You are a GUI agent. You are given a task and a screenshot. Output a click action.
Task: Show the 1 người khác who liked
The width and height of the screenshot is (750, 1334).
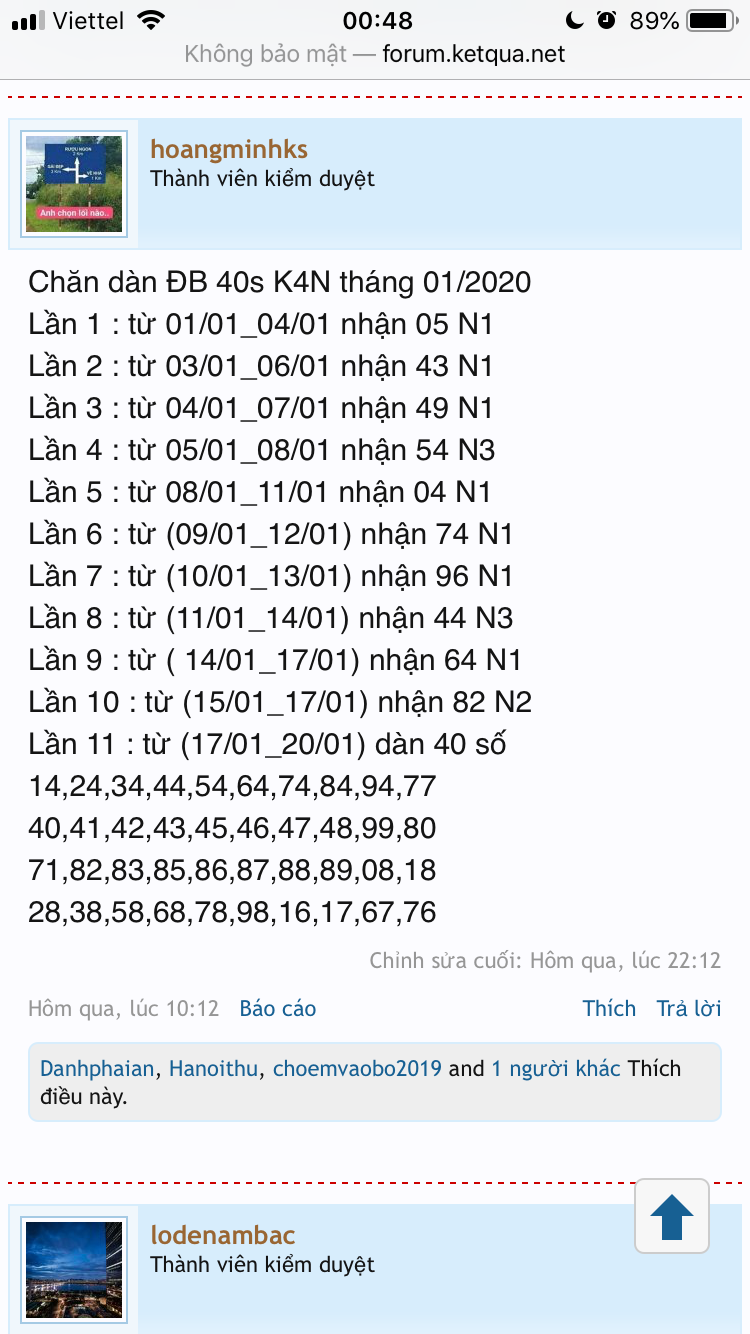point(556,1069)
